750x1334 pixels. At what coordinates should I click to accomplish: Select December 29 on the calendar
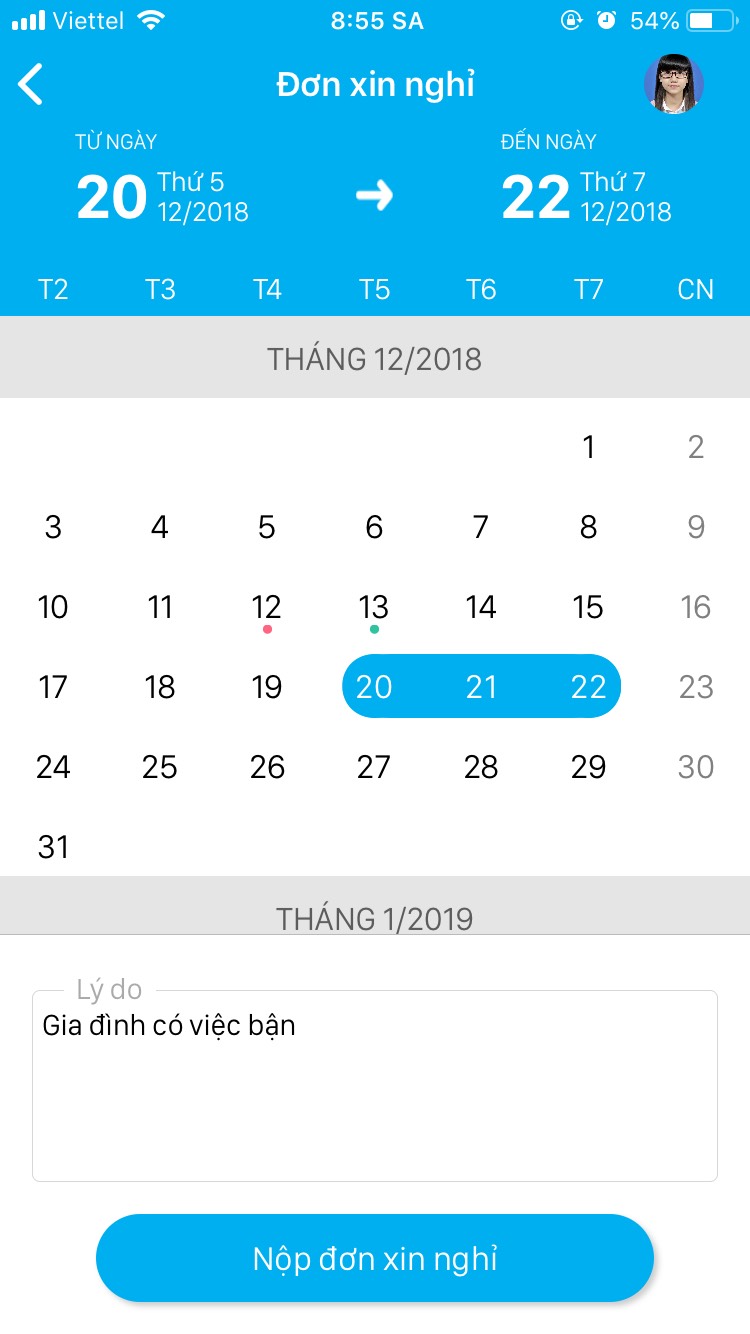point(588,767)
